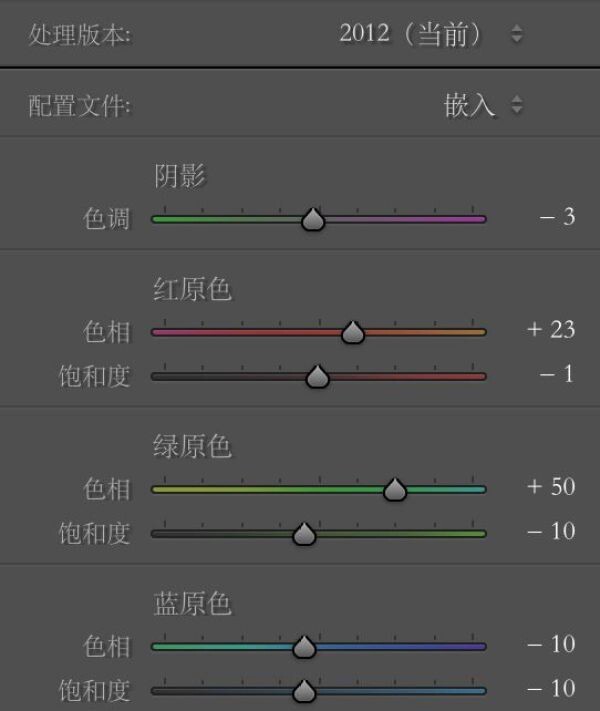Tap the 蓝原色 饱和度 slider handle
The image size is (600, 711).
pos(304,691)
